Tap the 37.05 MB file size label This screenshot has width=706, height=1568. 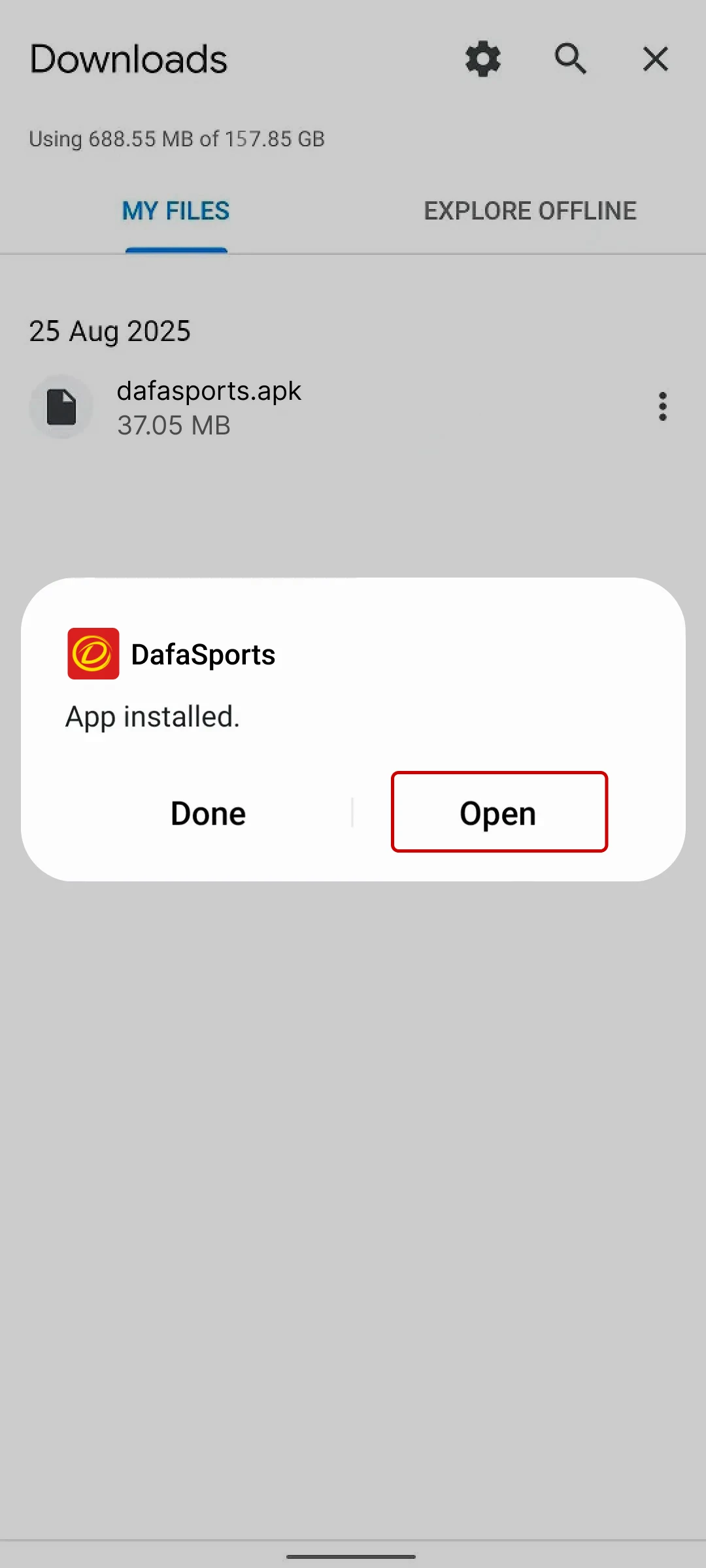coord(173,425)
